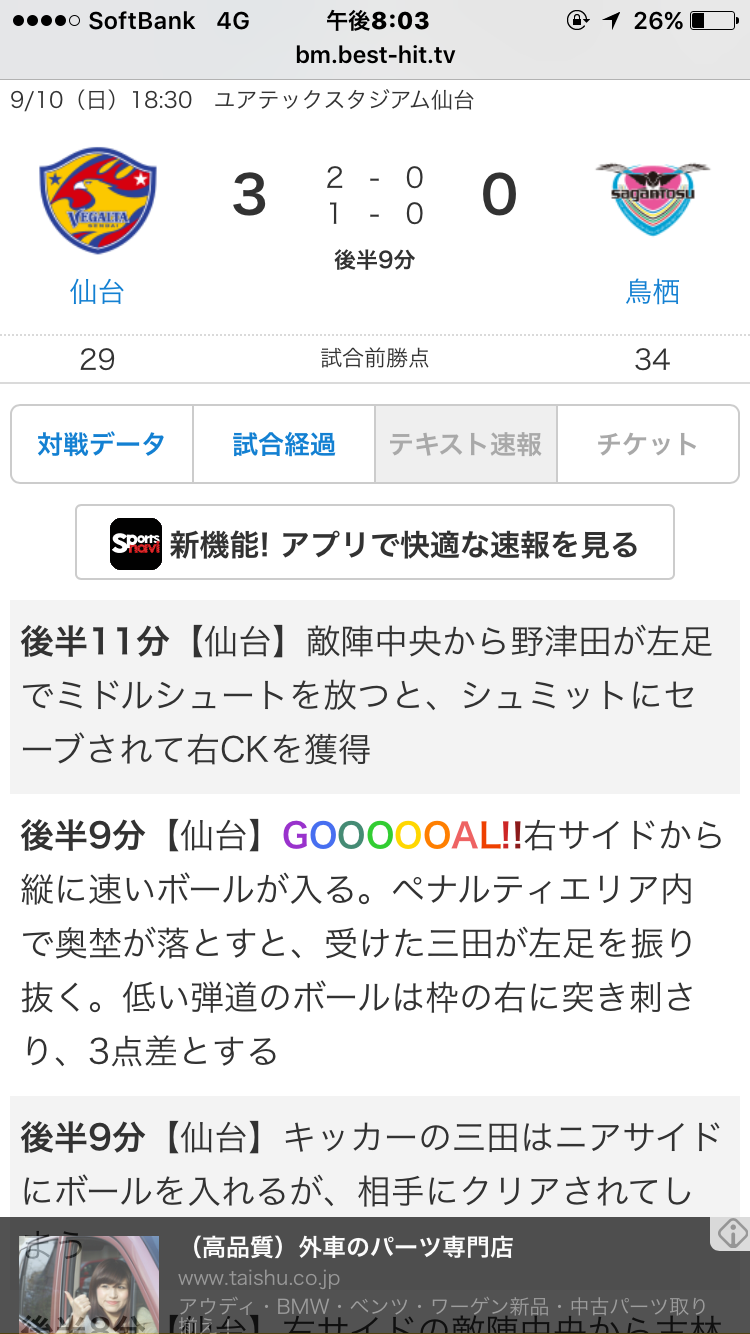Open the チケット tab
The image size is (750, 1334).
coord(647,444)
